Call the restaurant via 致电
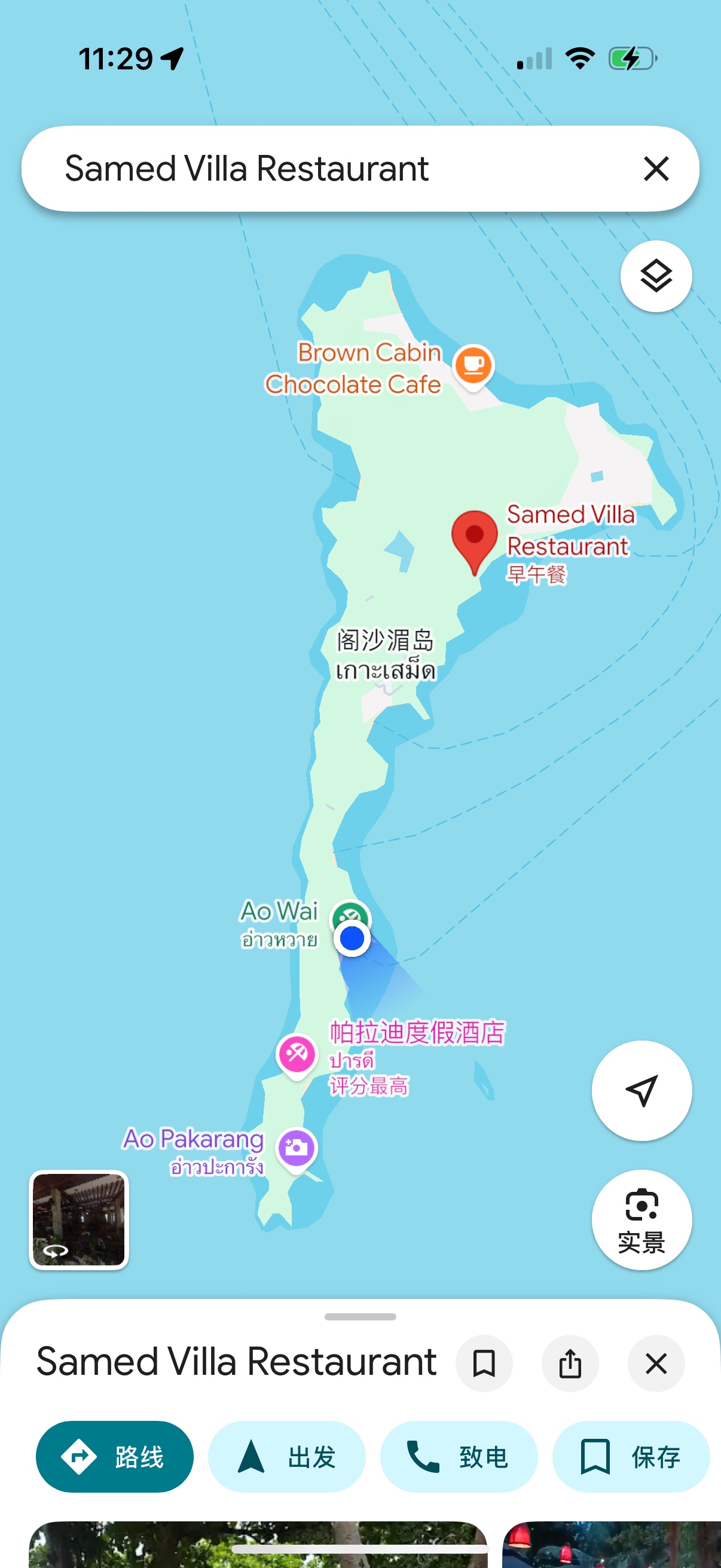 pyautogui.click(x=458, y=1456)
